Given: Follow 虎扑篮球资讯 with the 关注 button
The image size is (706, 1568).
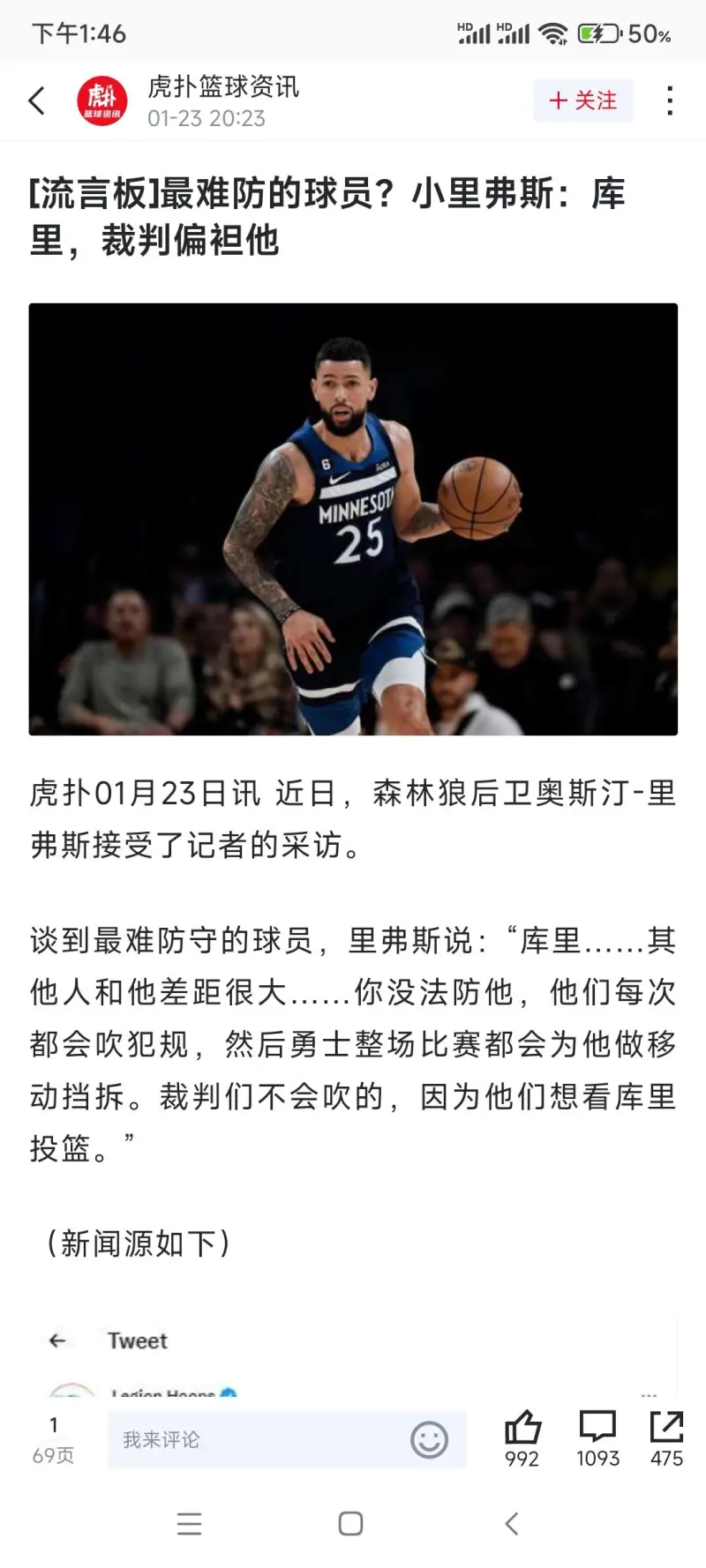Looking at the screenshot, I should (583, 101).
